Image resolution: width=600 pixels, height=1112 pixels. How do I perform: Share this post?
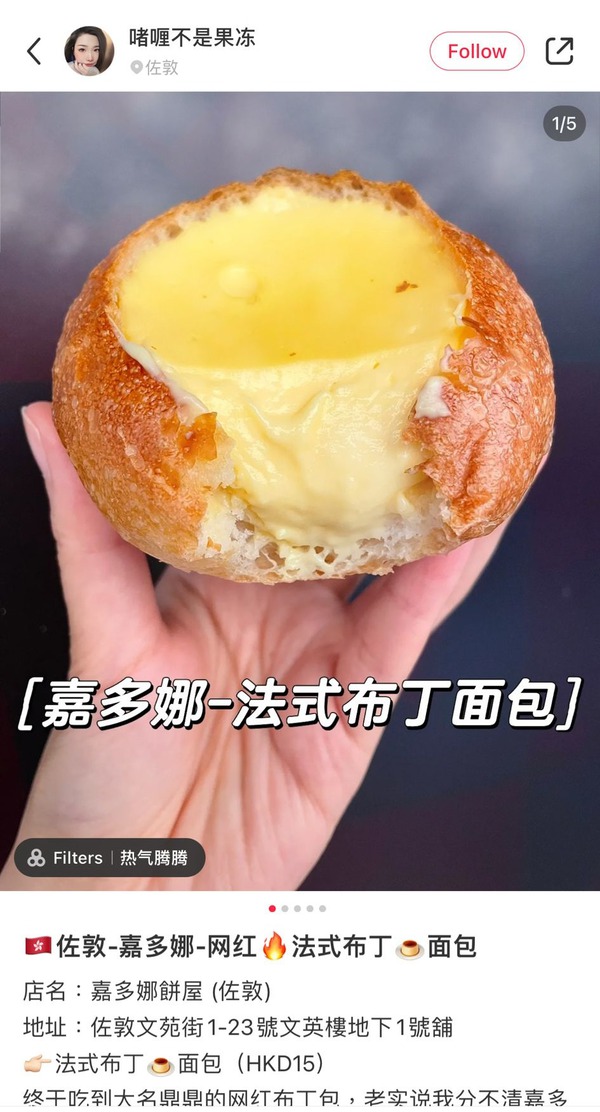[559, 51]
